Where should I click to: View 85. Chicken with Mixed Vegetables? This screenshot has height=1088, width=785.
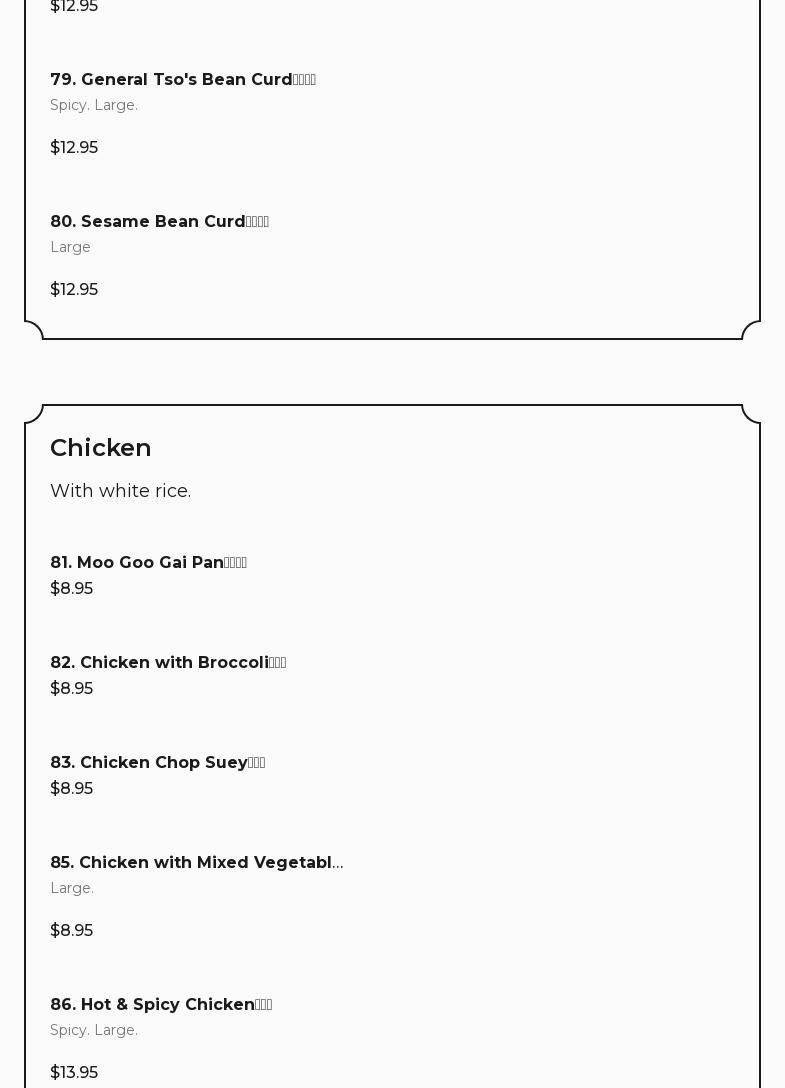pos(197,863)
